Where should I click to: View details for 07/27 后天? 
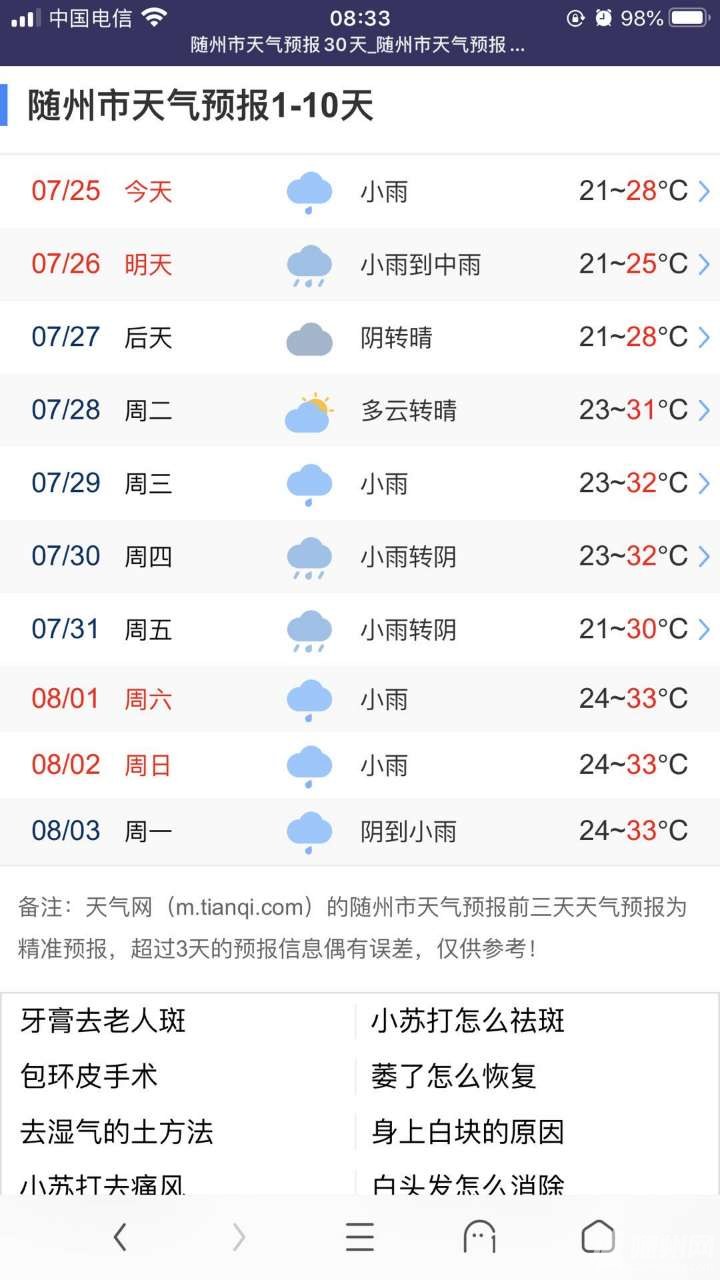[x=360, y=337]
